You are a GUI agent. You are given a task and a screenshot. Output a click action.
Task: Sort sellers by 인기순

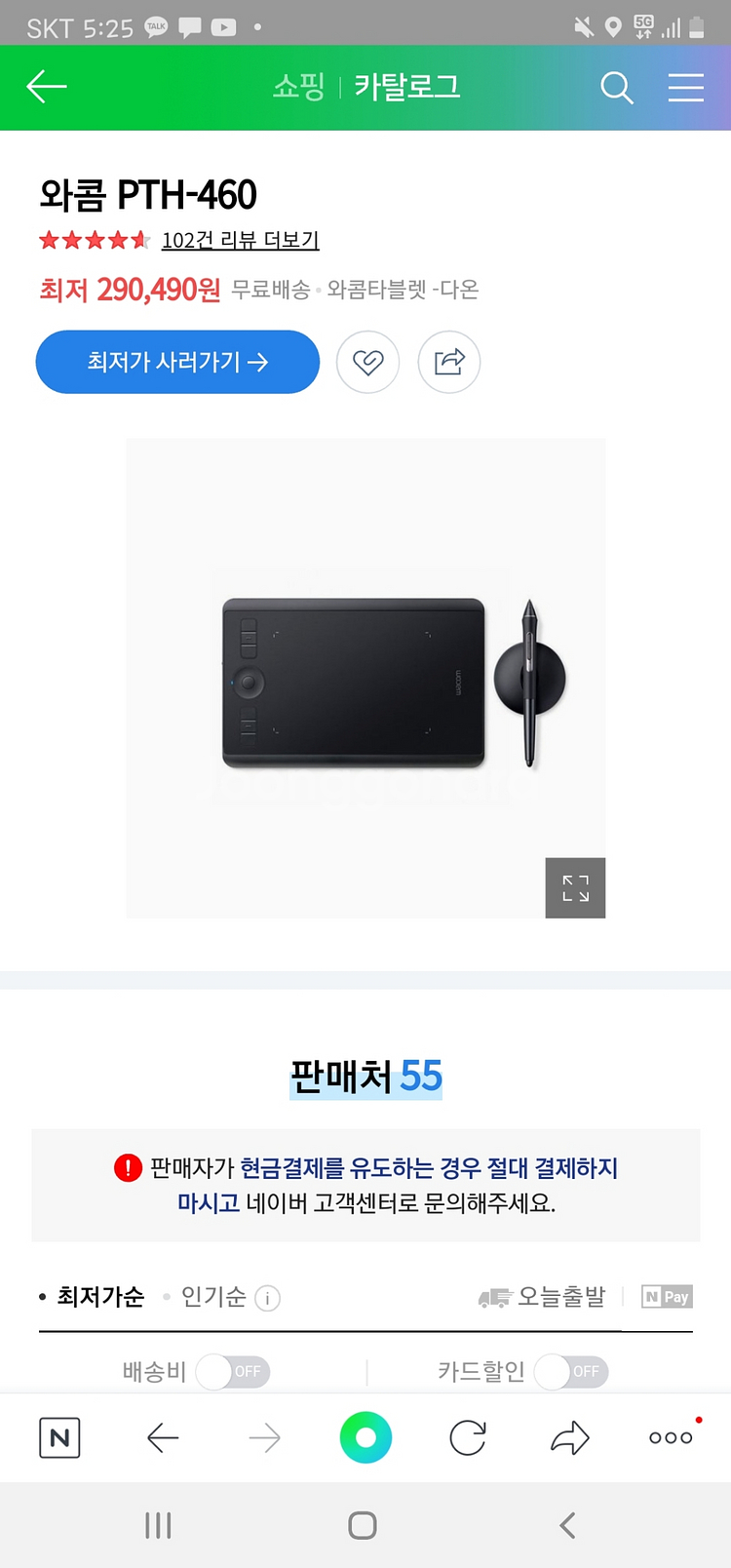213,1297
